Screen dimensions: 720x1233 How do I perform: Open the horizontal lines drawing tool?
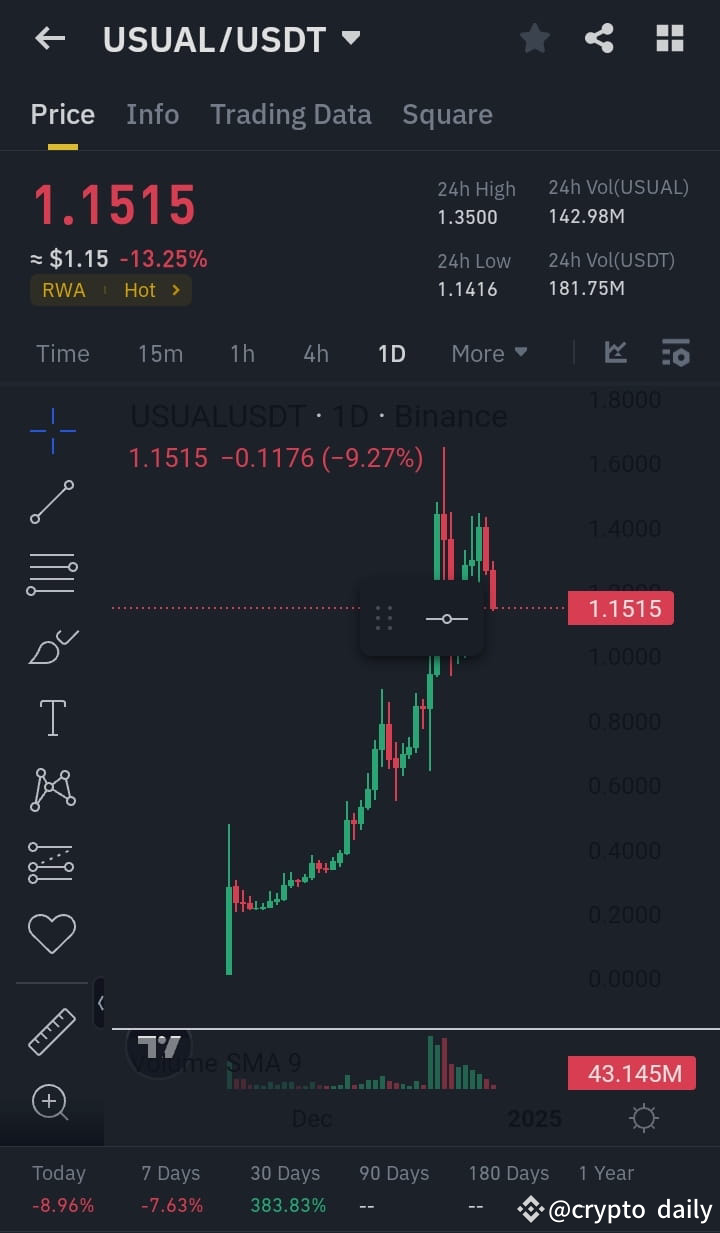(x=51, y=573)
